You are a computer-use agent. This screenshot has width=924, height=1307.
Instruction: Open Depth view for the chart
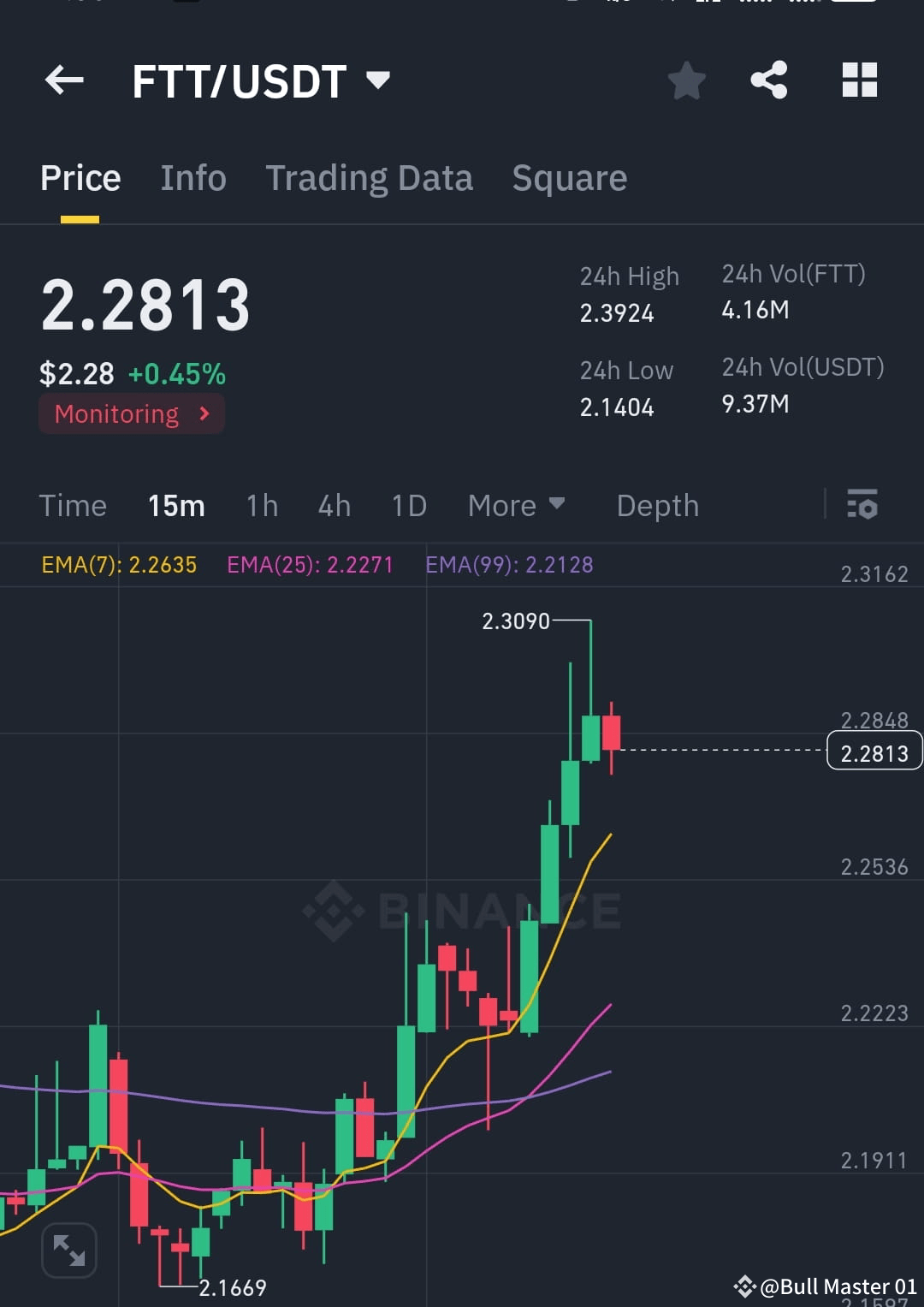point(657,506)
